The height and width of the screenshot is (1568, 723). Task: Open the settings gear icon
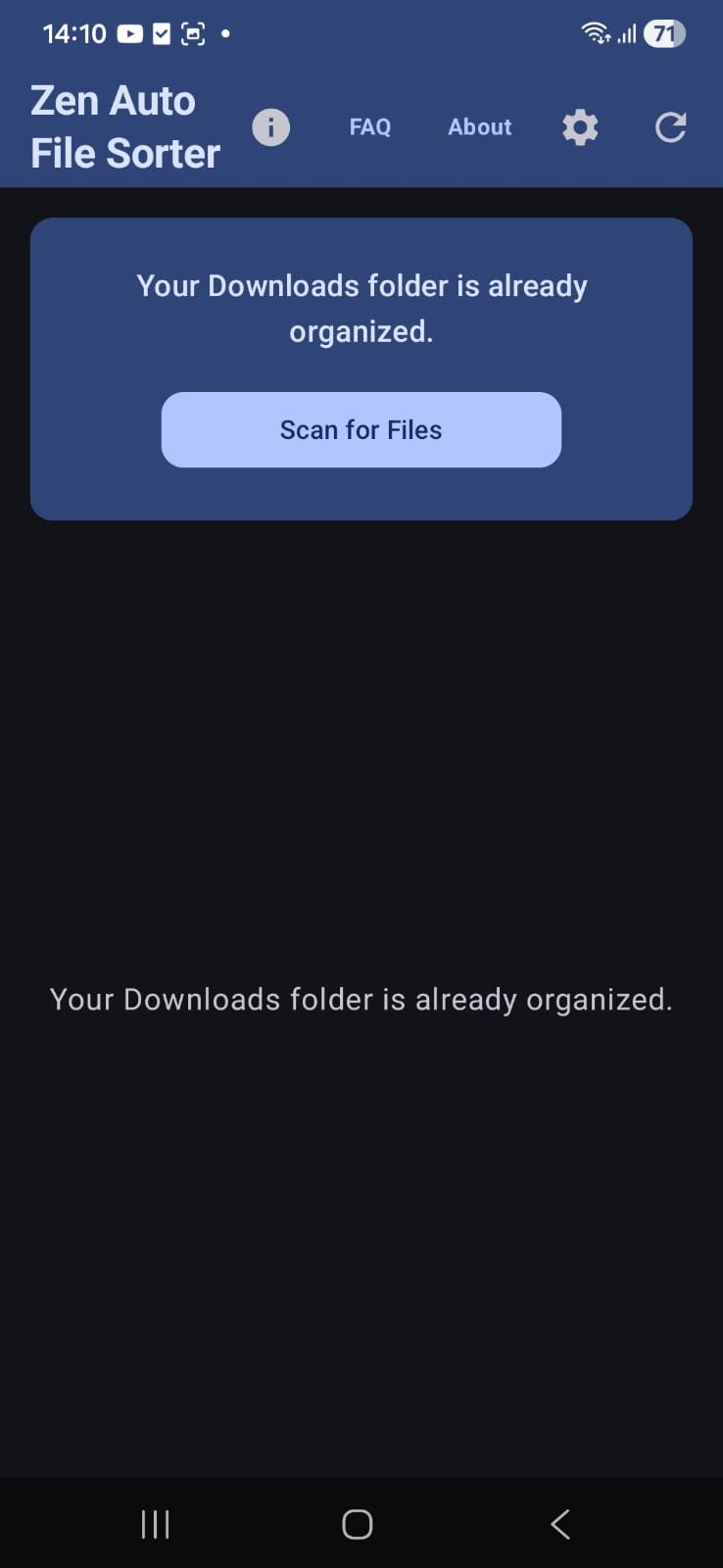pyautogui.click(x=579, y=126)
